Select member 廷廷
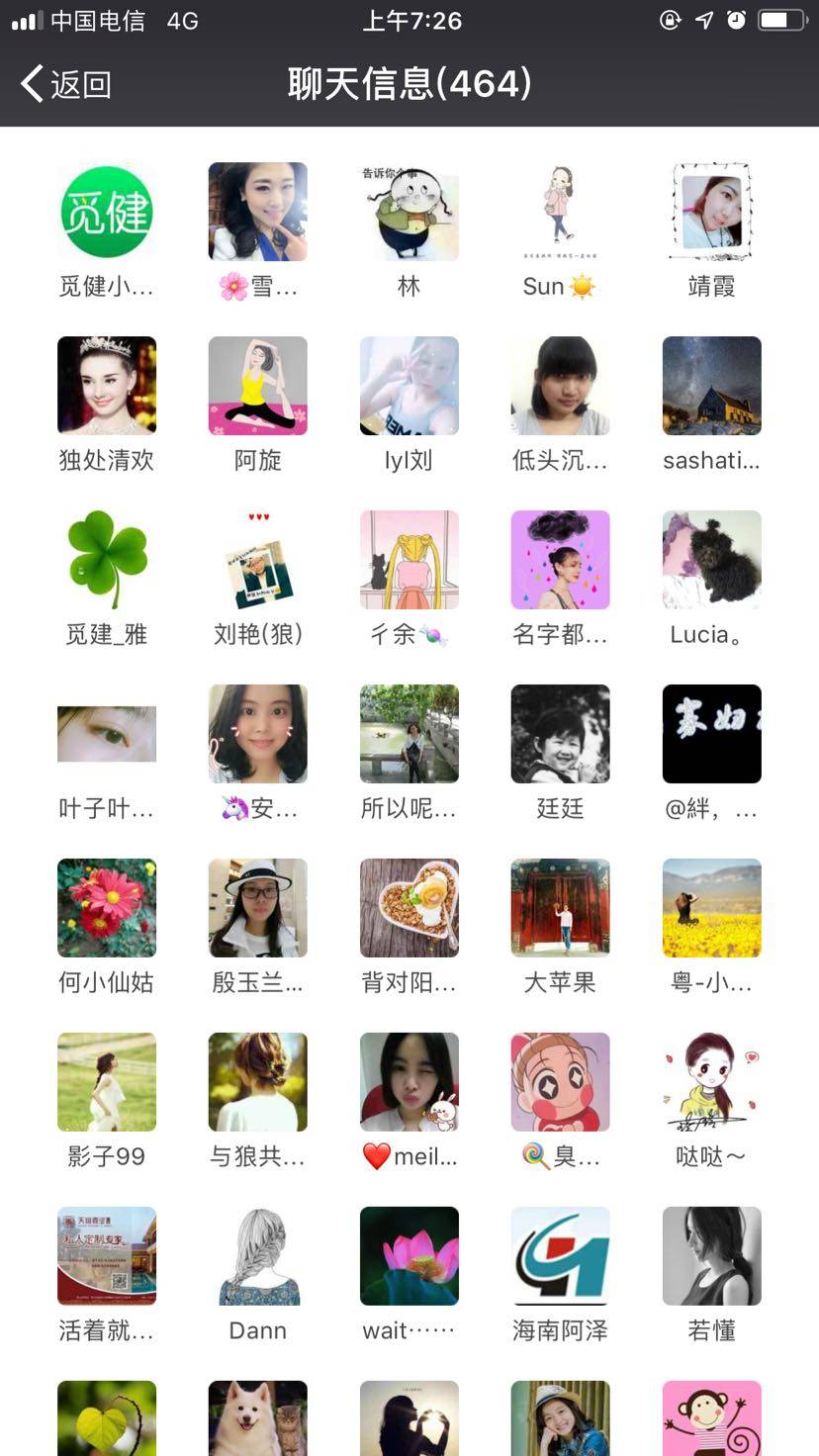 coord(560,734)
